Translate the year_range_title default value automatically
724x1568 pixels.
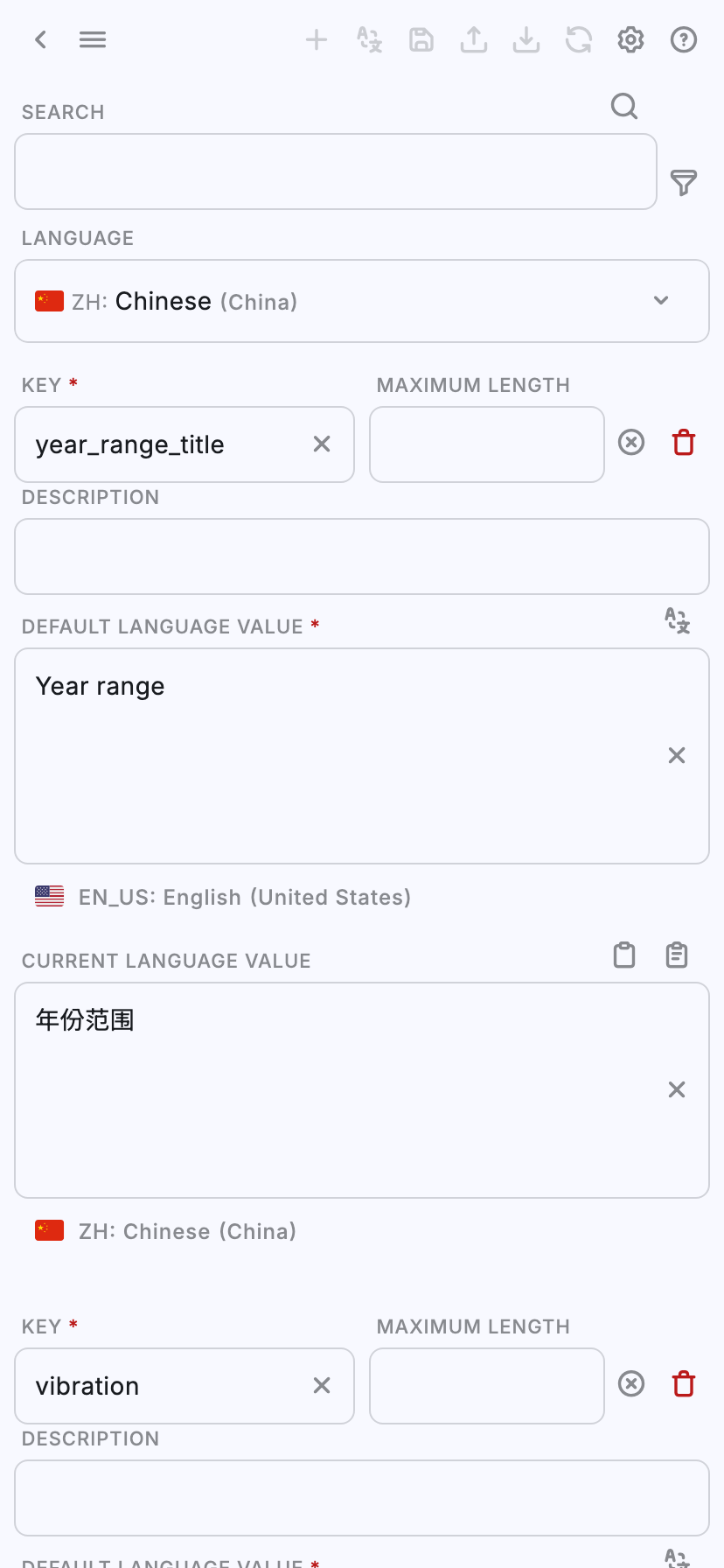tap(677, 621)
